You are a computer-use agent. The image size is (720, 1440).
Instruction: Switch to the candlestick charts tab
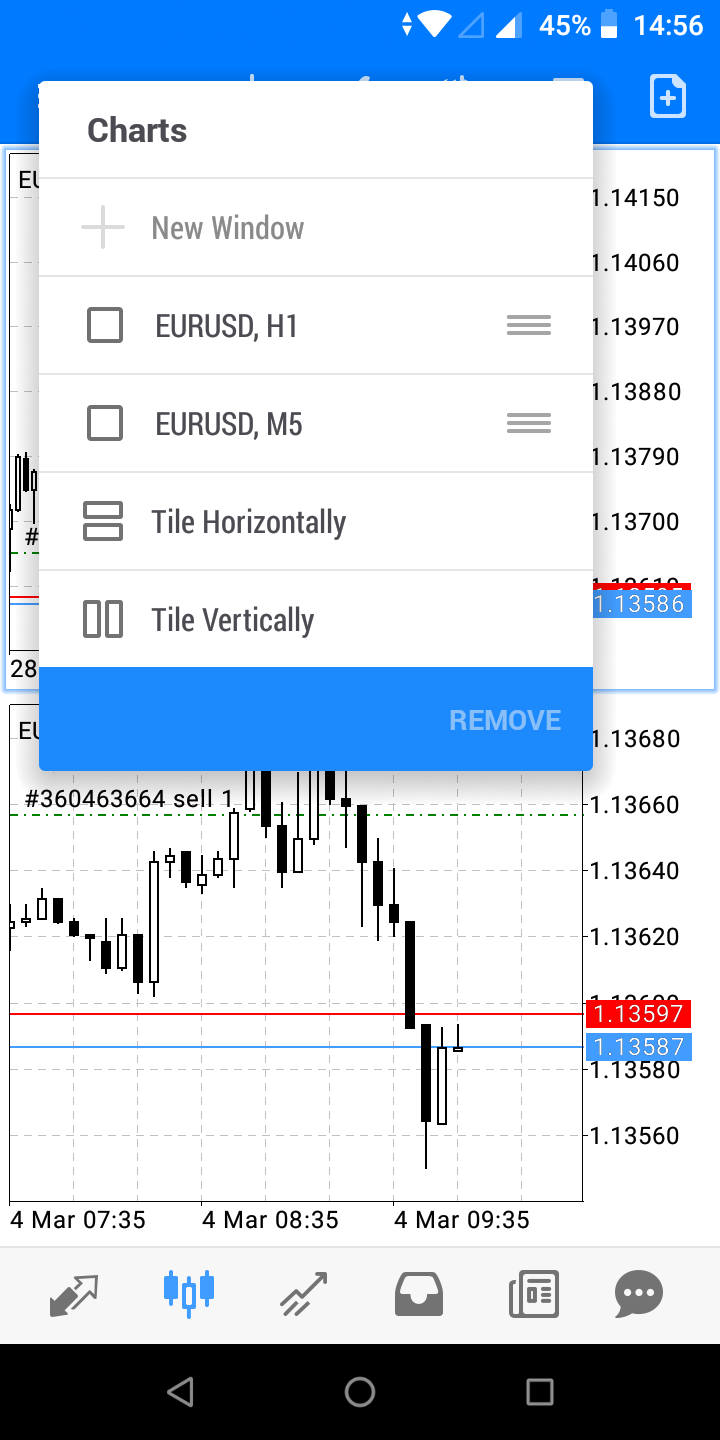(188, 1294)
